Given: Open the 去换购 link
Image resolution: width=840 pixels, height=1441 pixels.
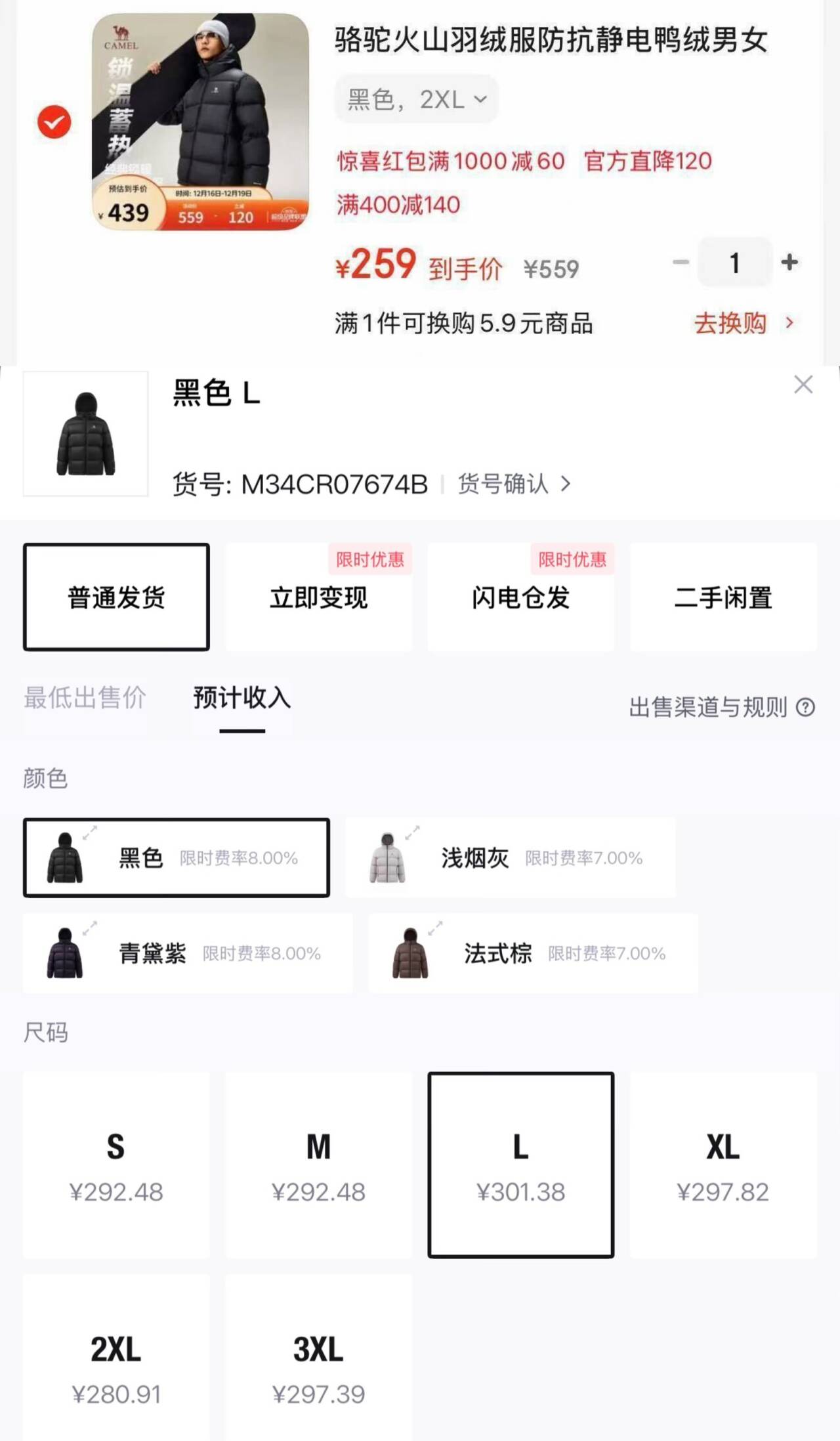Looking at the screenshot, I should tap(744, 323).
